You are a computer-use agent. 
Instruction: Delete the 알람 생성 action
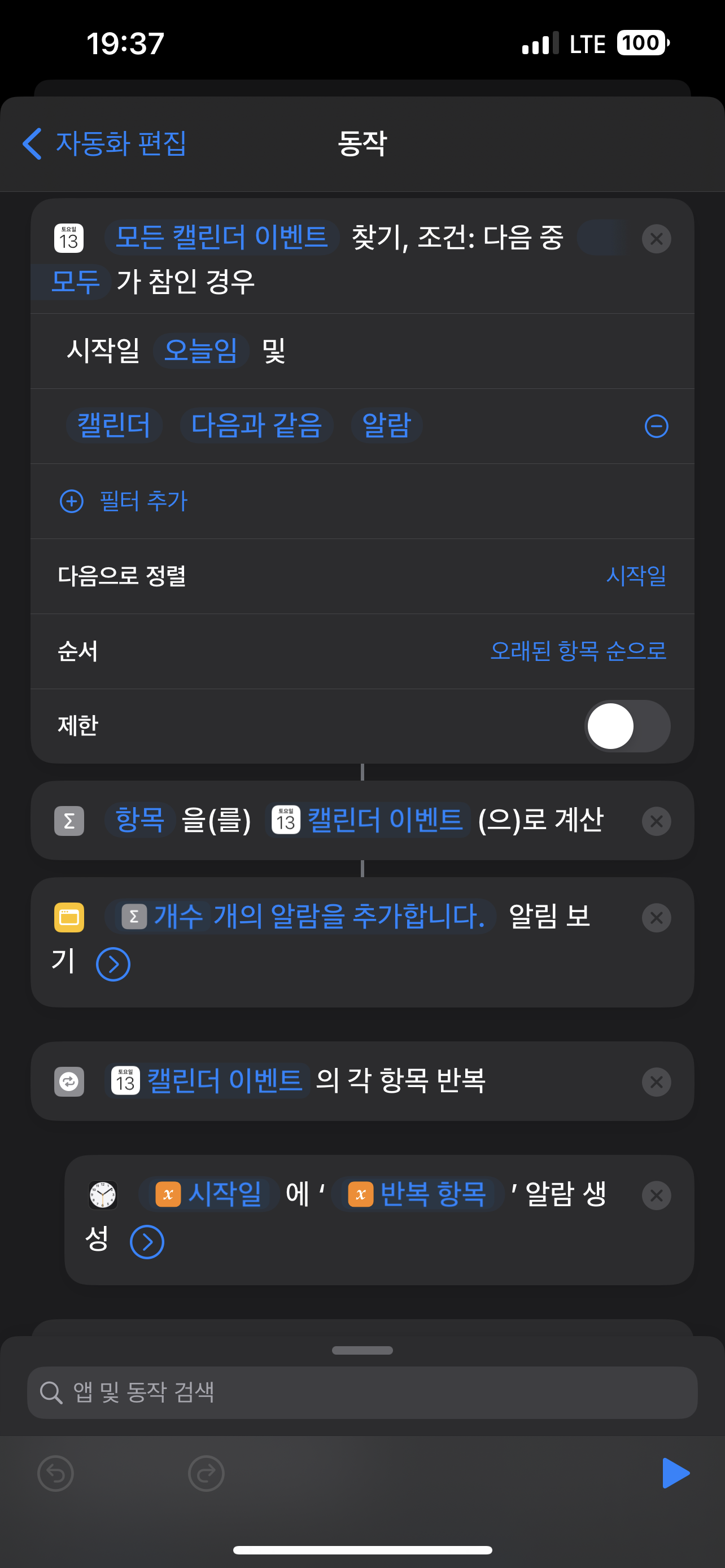tap(656, 1195)
